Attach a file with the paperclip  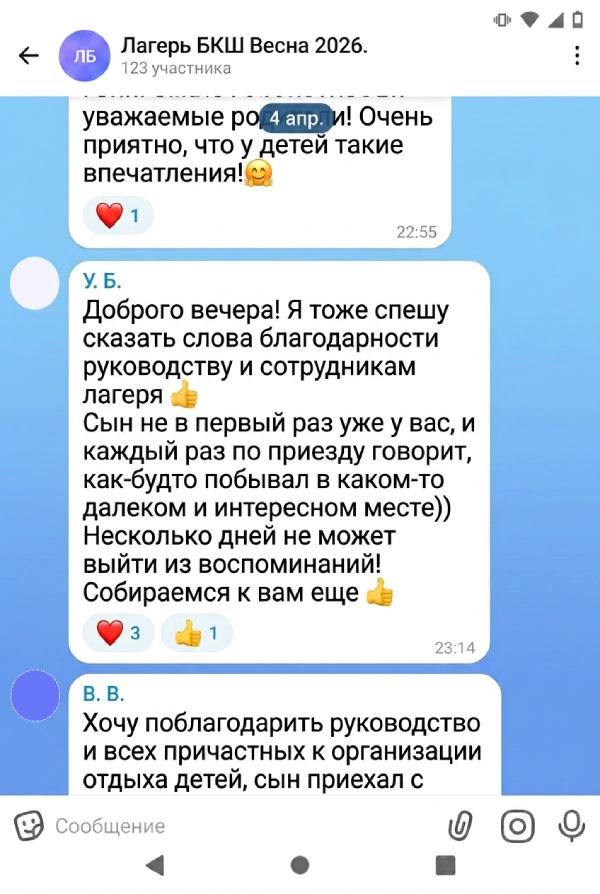tap(461, 826)
